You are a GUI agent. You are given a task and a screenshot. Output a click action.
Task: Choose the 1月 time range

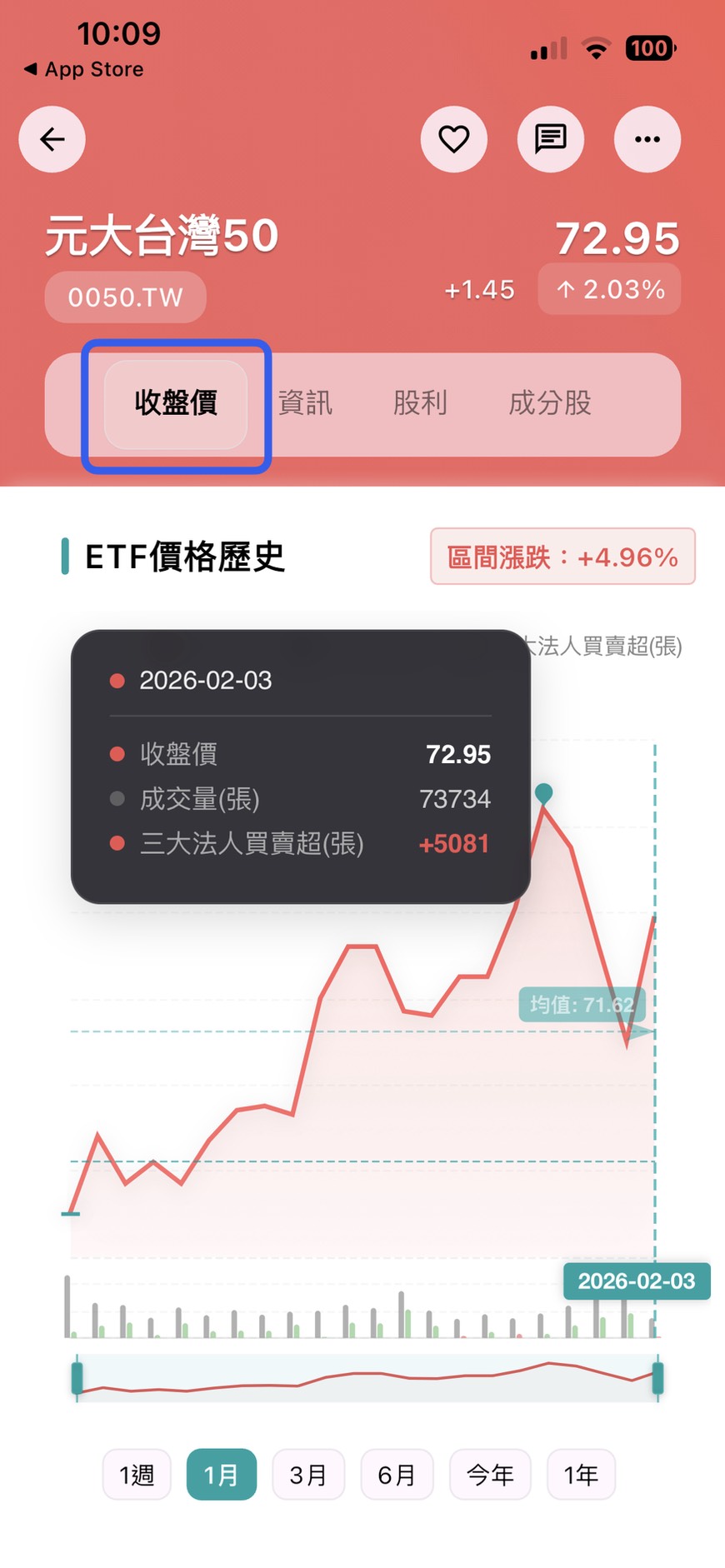coord(221,1475)
